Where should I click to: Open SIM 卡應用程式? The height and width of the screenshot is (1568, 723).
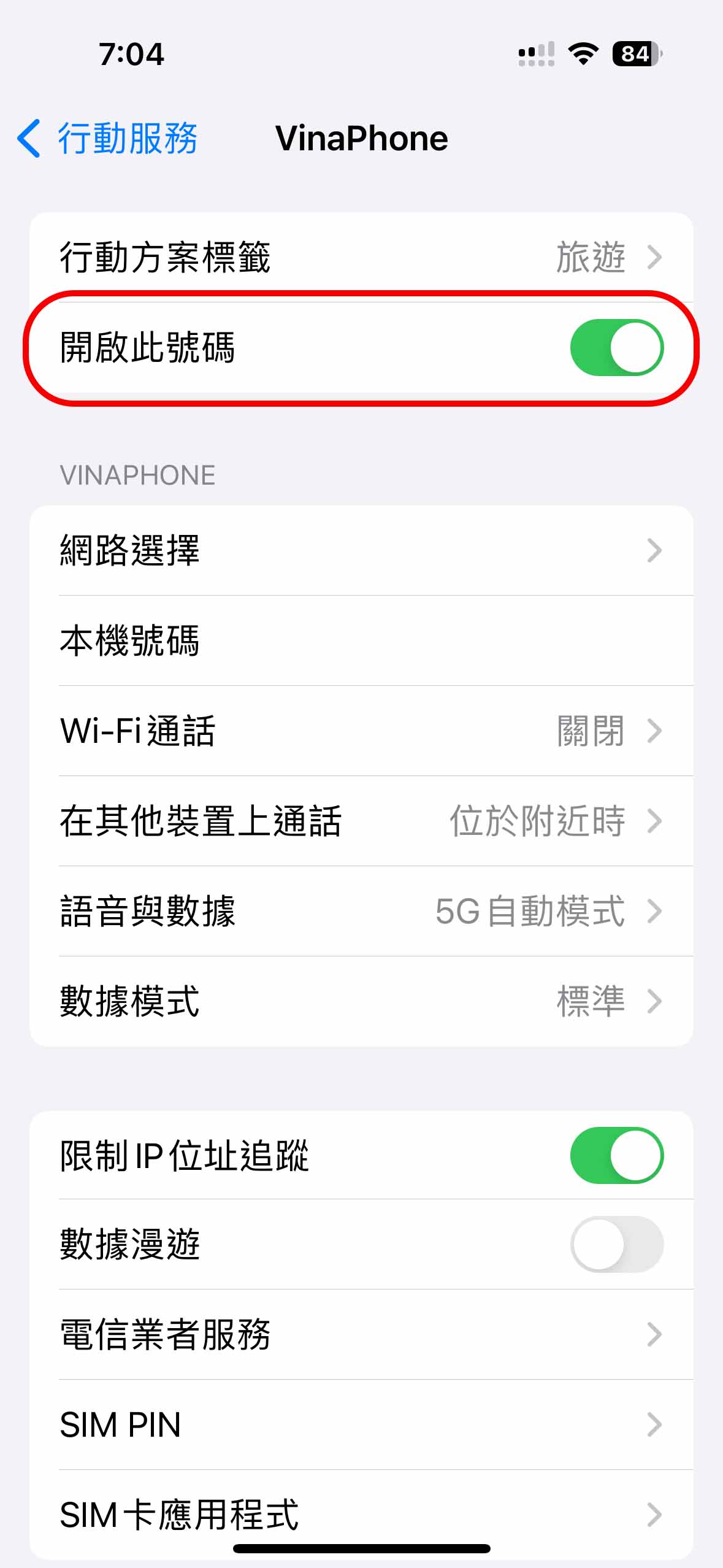pyautogui.click(x=361, y=1514)
